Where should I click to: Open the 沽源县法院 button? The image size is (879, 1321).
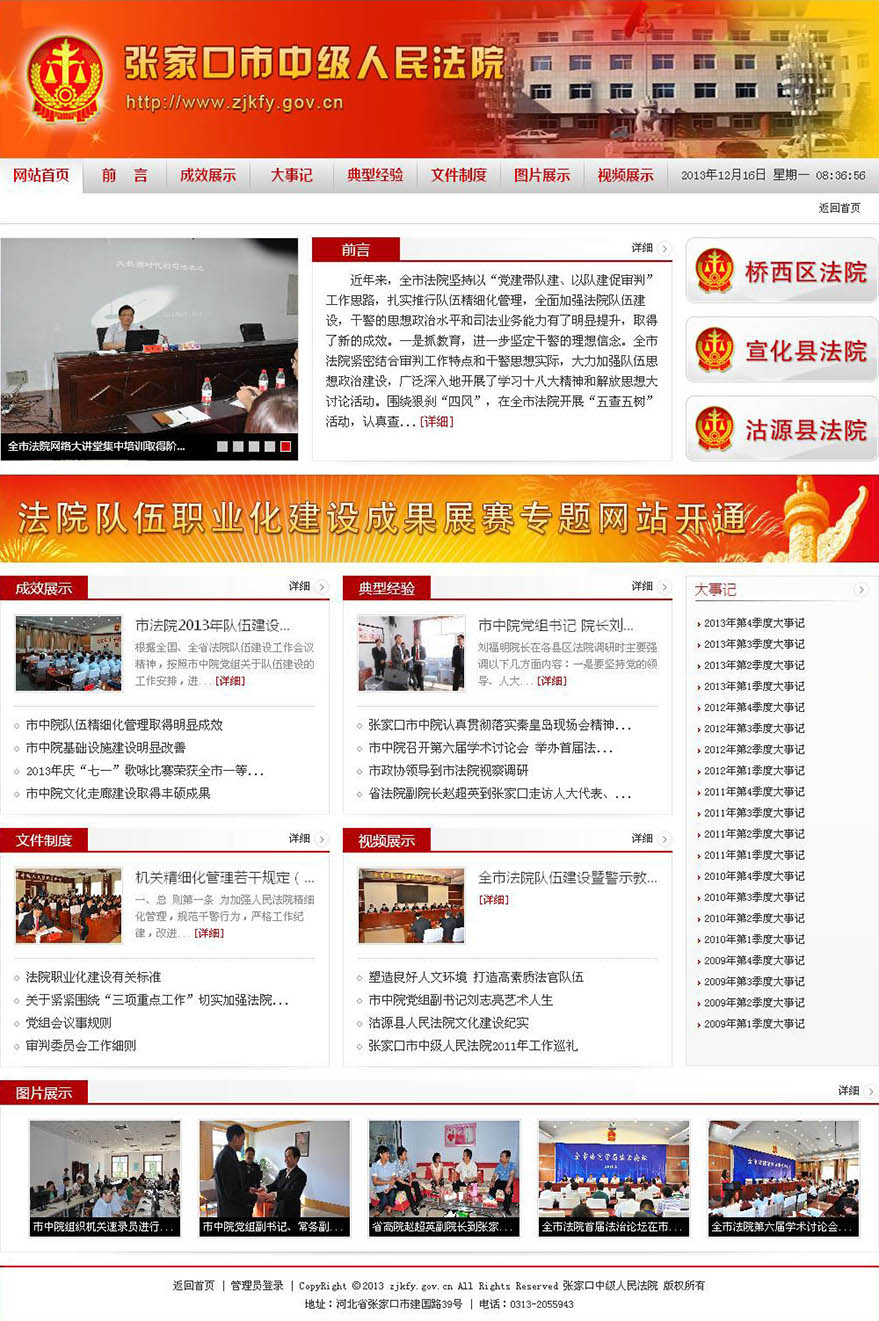click(781, 429)
